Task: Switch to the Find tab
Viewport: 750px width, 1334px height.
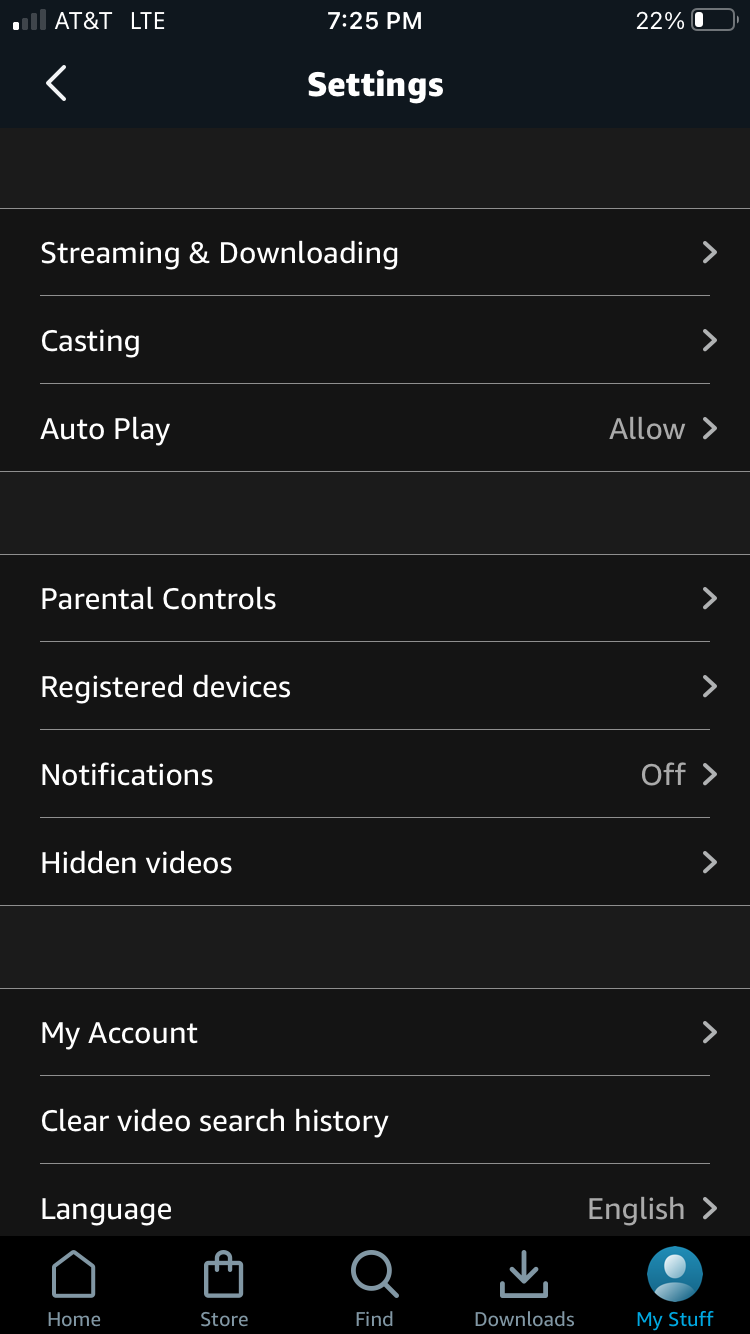Action: pos(374,1289)
